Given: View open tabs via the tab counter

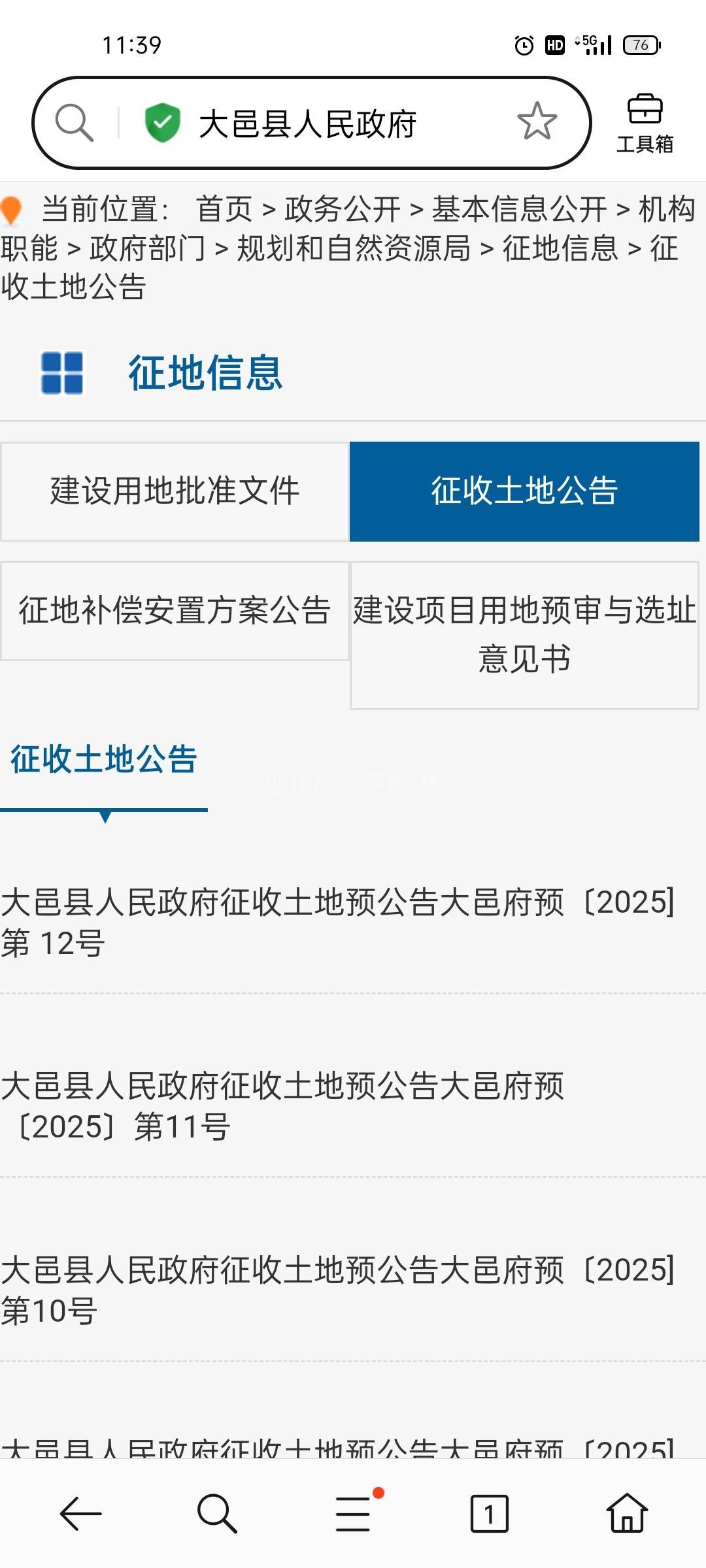Looking at the screenshot, I should pyautogui.click(x=489, y=1513).
